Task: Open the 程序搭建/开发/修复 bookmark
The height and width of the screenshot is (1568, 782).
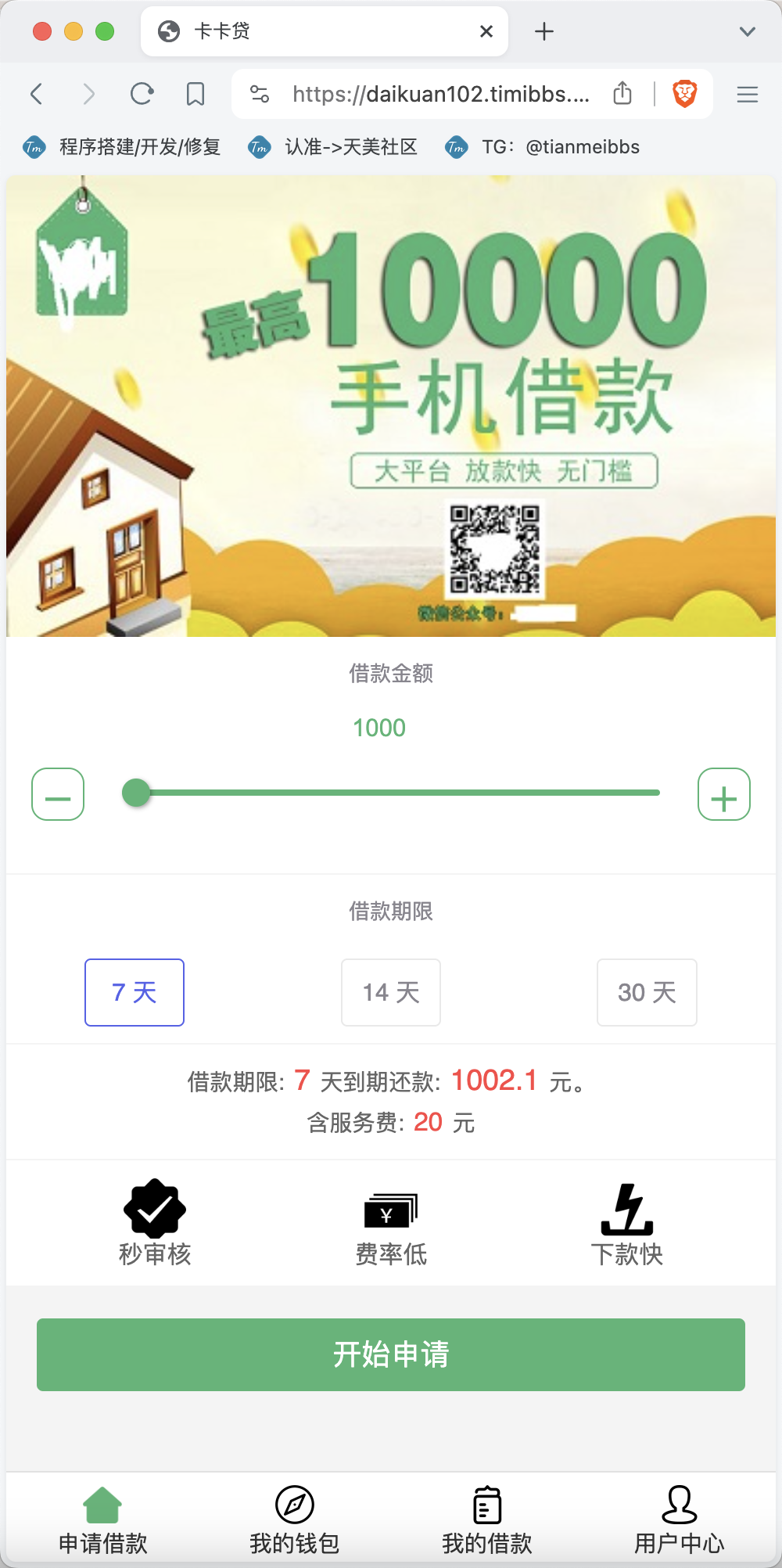Action: (122, 147)
